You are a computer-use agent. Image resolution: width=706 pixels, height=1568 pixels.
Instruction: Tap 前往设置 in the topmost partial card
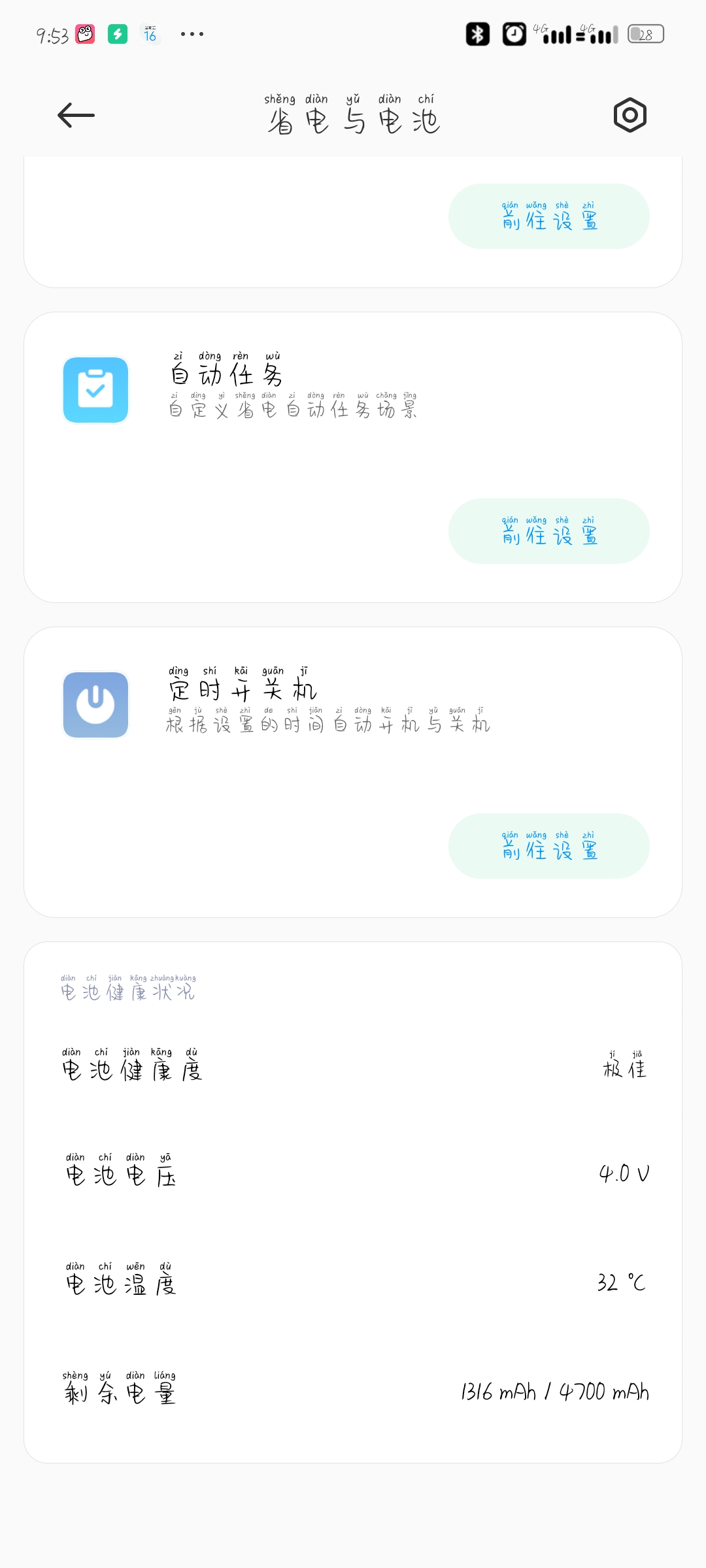(549, 216)
